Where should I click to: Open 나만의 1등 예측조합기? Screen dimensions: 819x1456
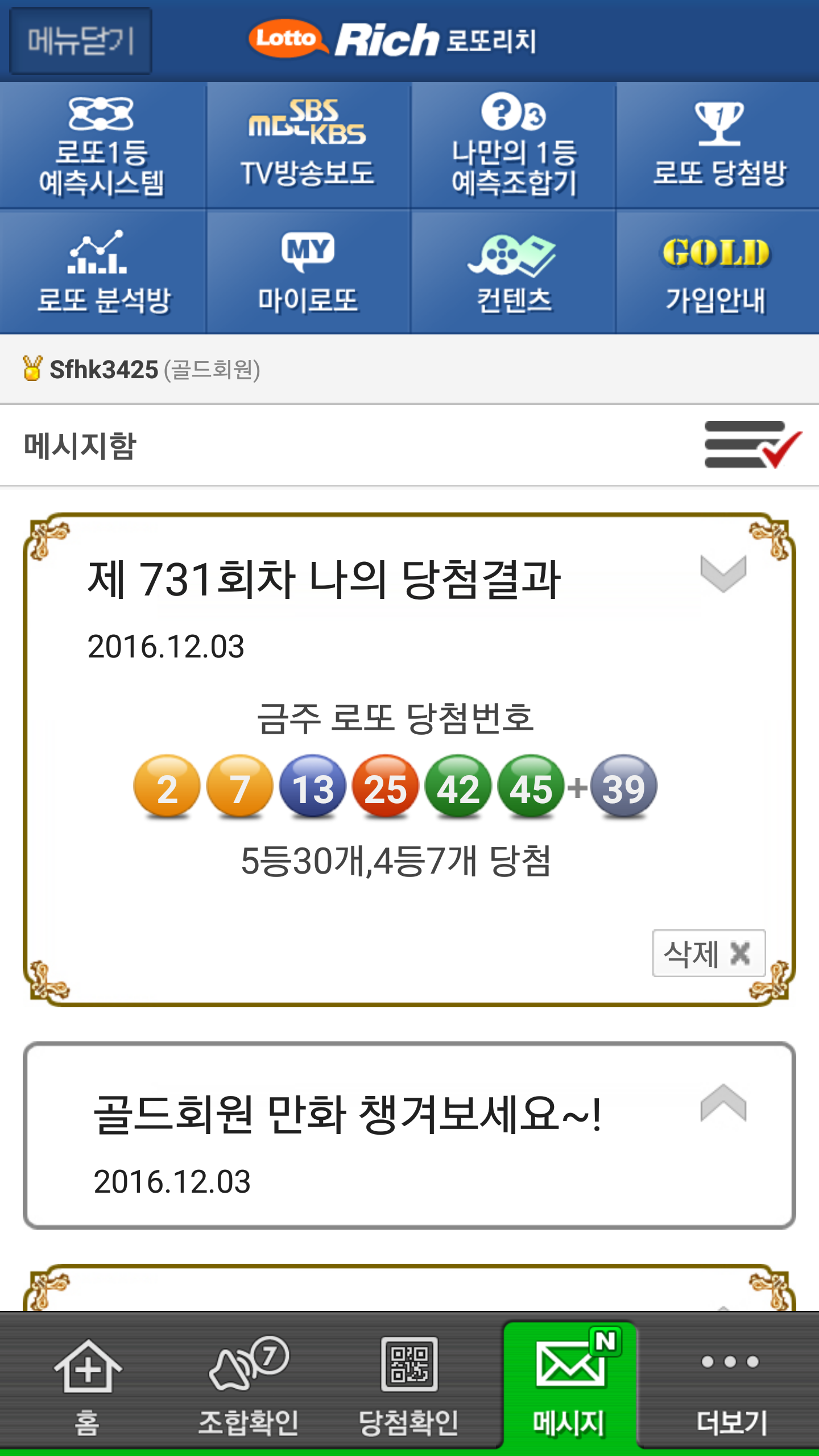coord(514,146)
